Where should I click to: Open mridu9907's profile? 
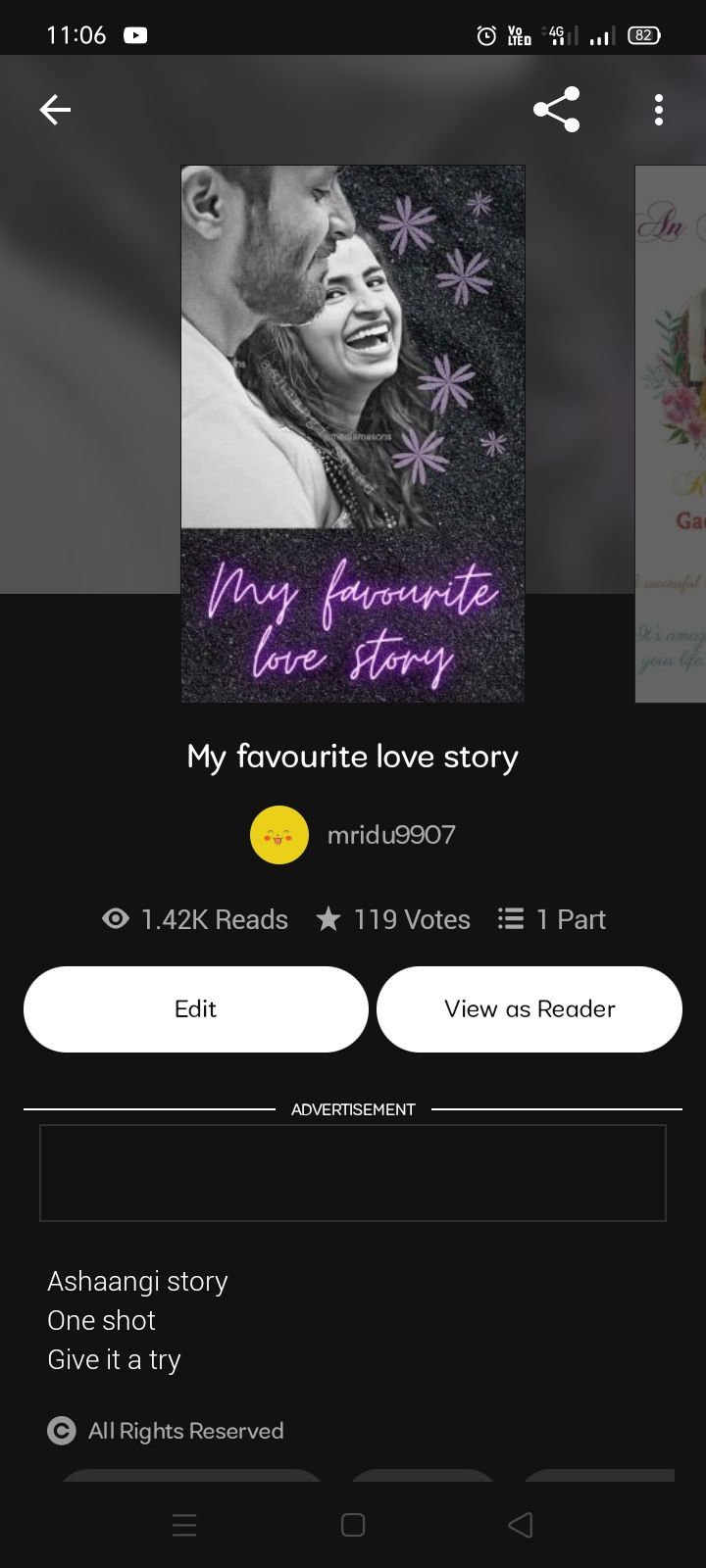pos(353,835)
